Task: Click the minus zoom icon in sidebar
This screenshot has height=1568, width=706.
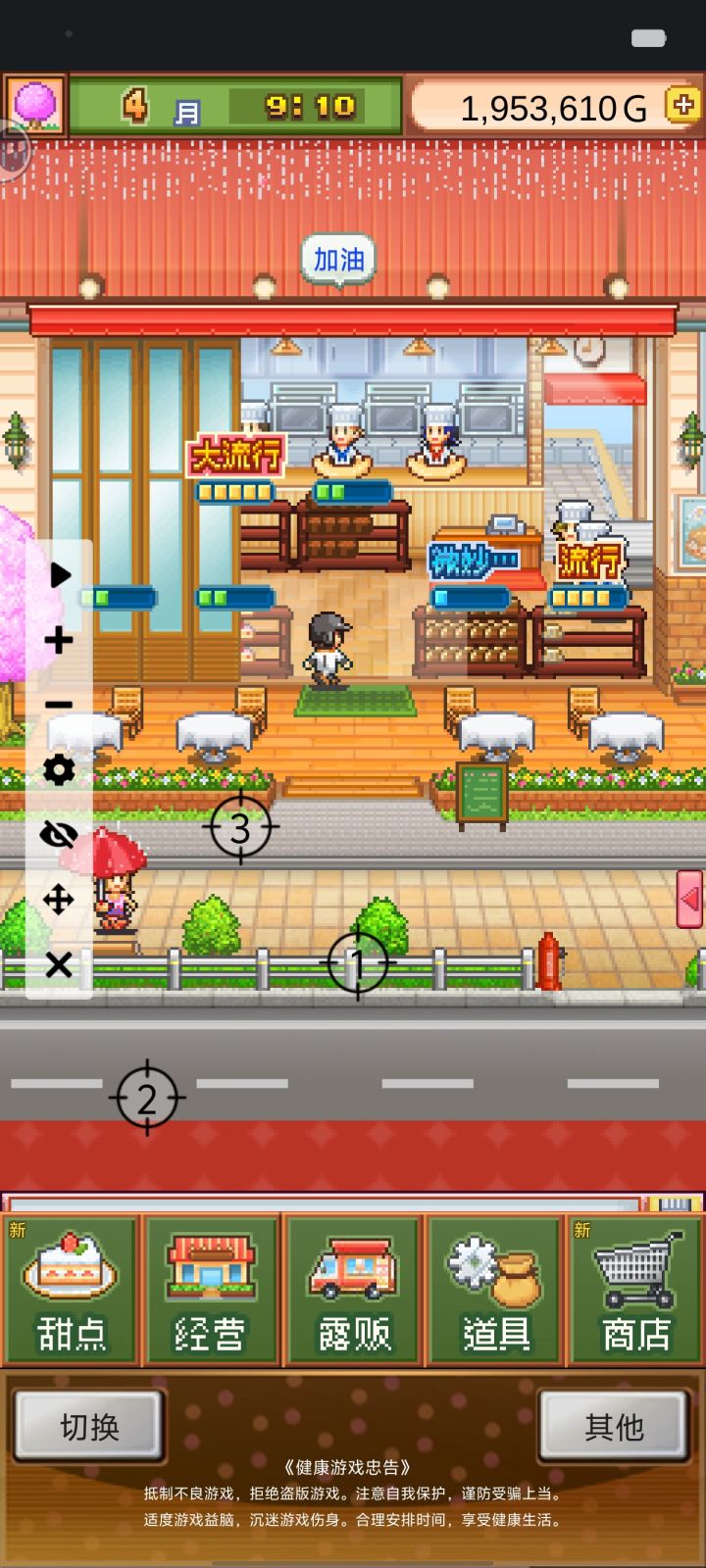Action: [x=61, y=705]
